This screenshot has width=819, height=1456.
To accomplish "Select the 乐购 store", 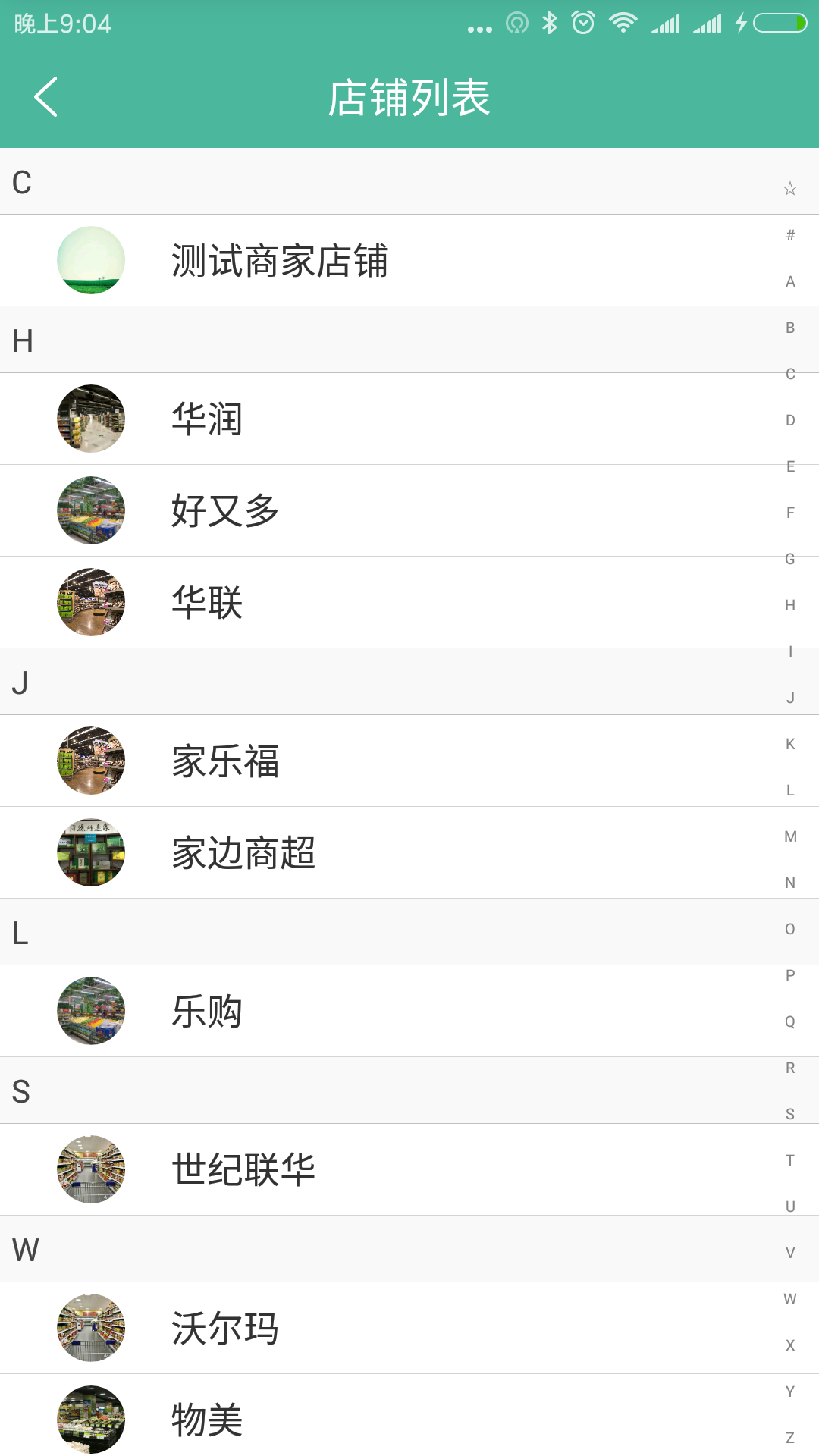I will [206, 1011].
